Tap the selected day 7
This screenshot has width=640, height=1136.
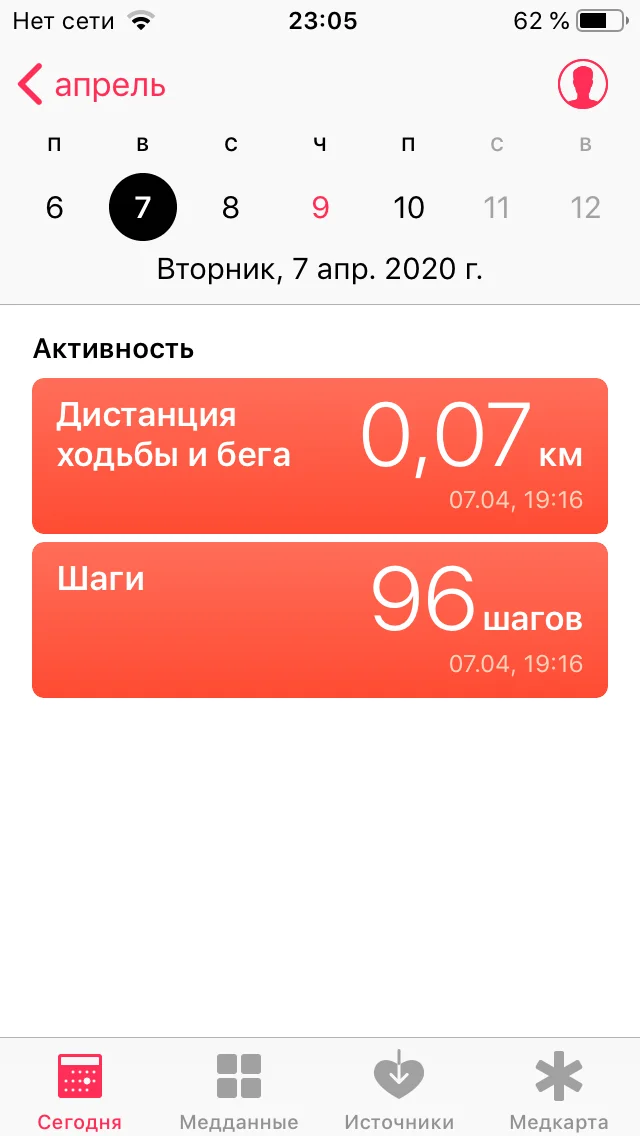[x=143, y=208]
